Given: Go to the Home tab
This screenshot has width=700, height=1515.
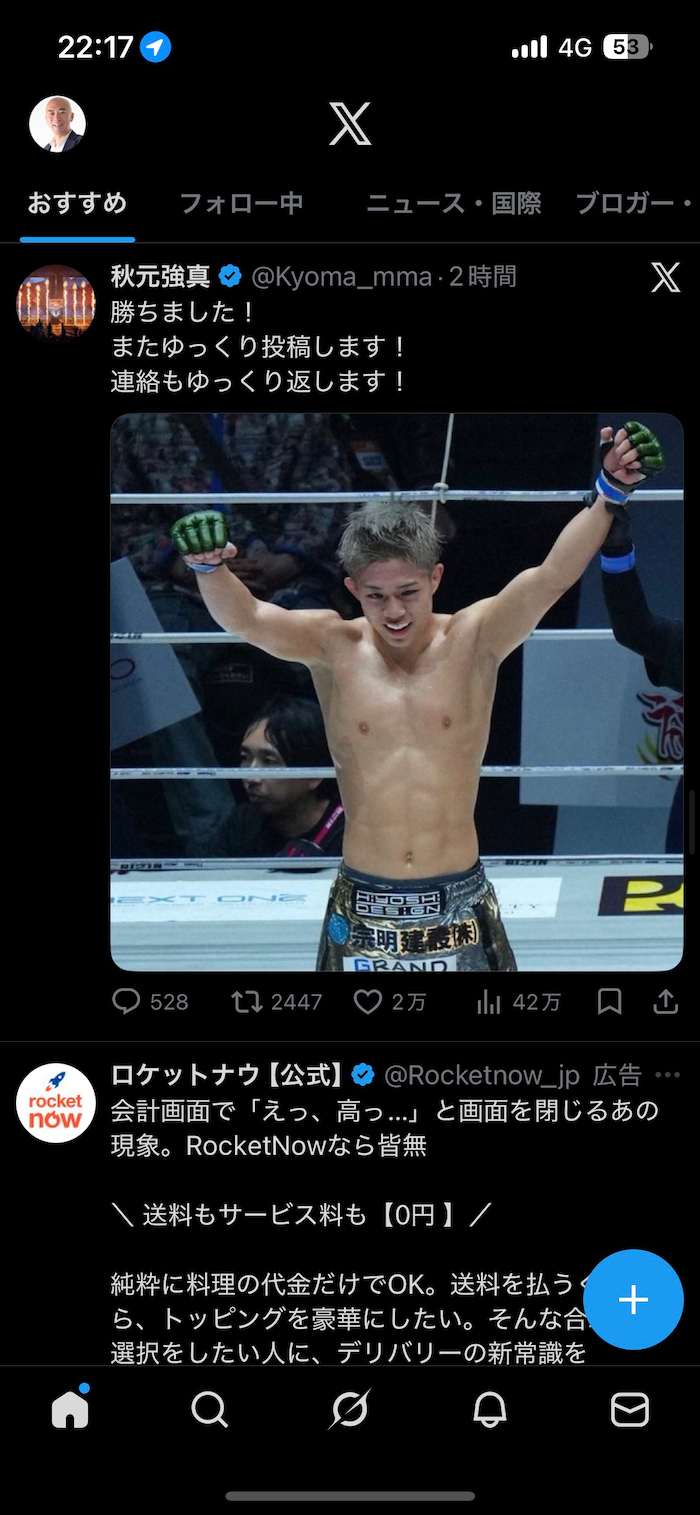Looking at the screenshot, I should tap(70, 1409).
